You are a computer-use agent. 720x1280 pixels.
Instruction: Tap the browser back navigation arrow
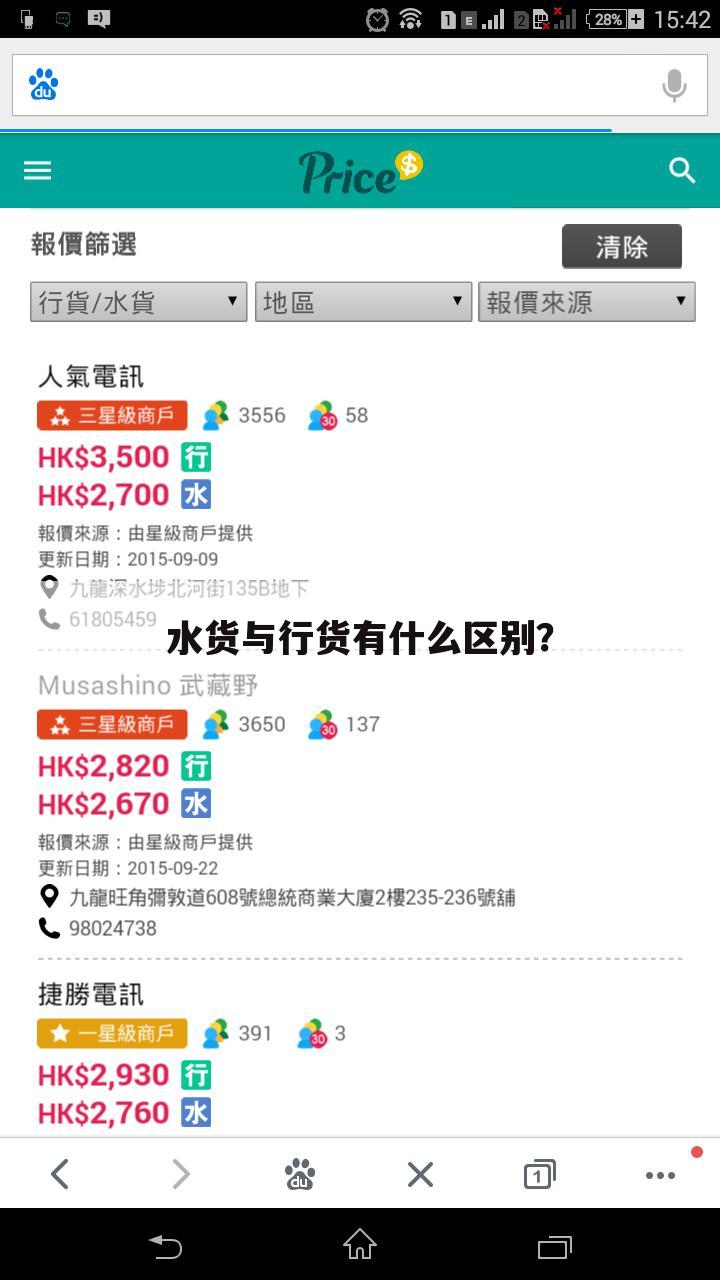tap(60, 1173)
